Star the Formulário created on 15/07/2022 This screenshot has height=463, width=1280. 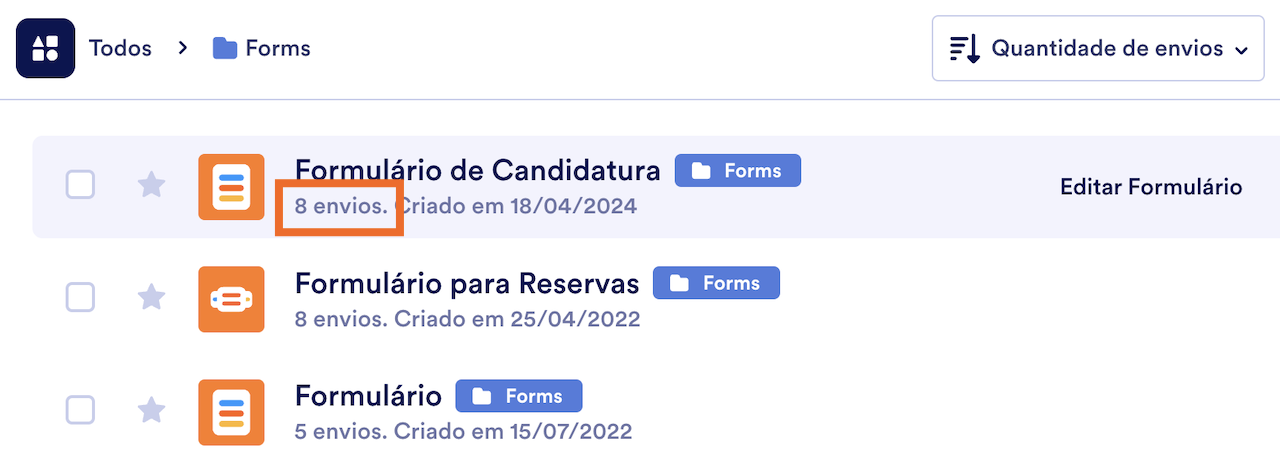click(x=151, y=410)
